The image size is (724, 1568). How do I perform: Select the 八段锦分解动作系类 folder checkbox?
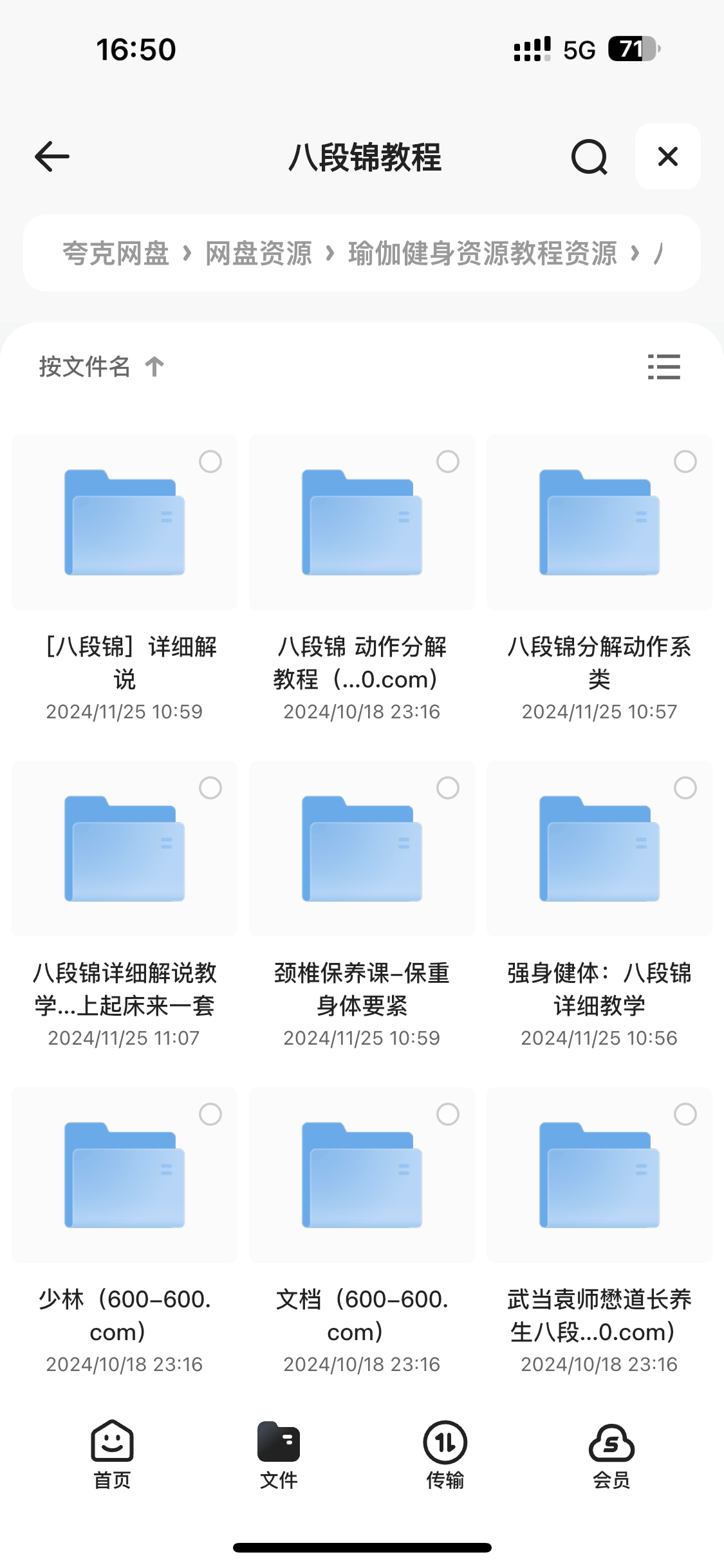coord(685,462)
